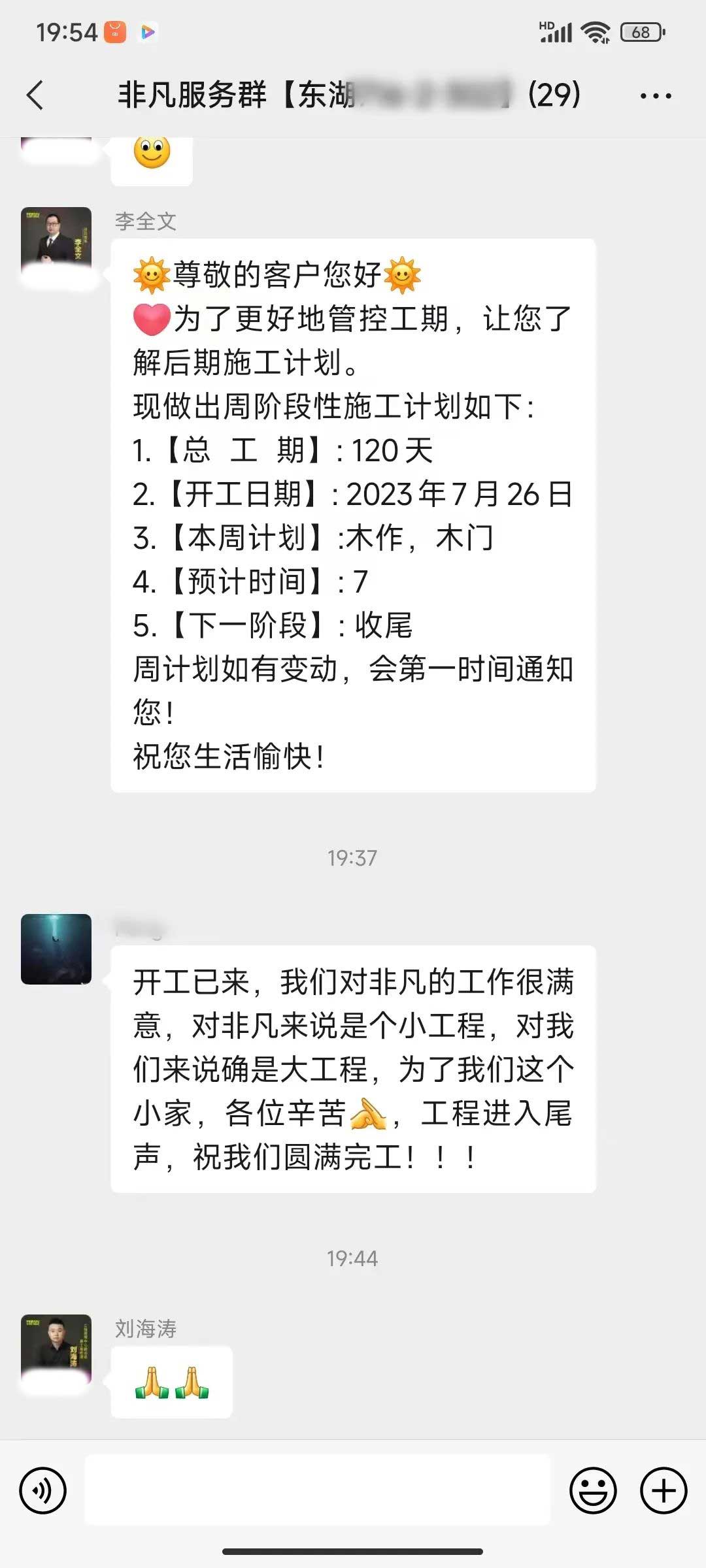Image resolution: width=706 pixels, height=1568 pixels.
Task: Tap the message text field
Action: (318, 1490)
